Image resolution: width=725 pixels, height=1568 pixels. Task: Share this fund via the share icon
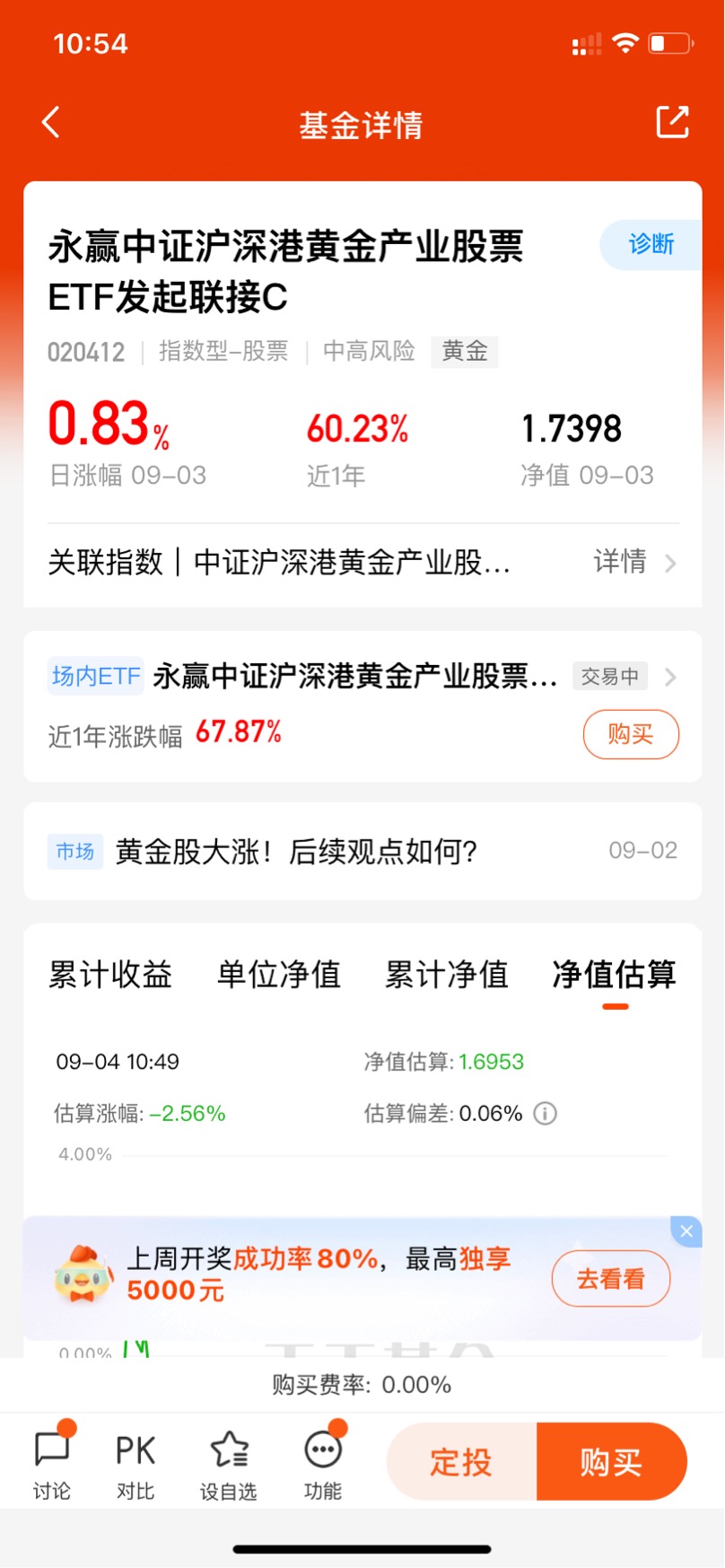click(x=672, y=122)
